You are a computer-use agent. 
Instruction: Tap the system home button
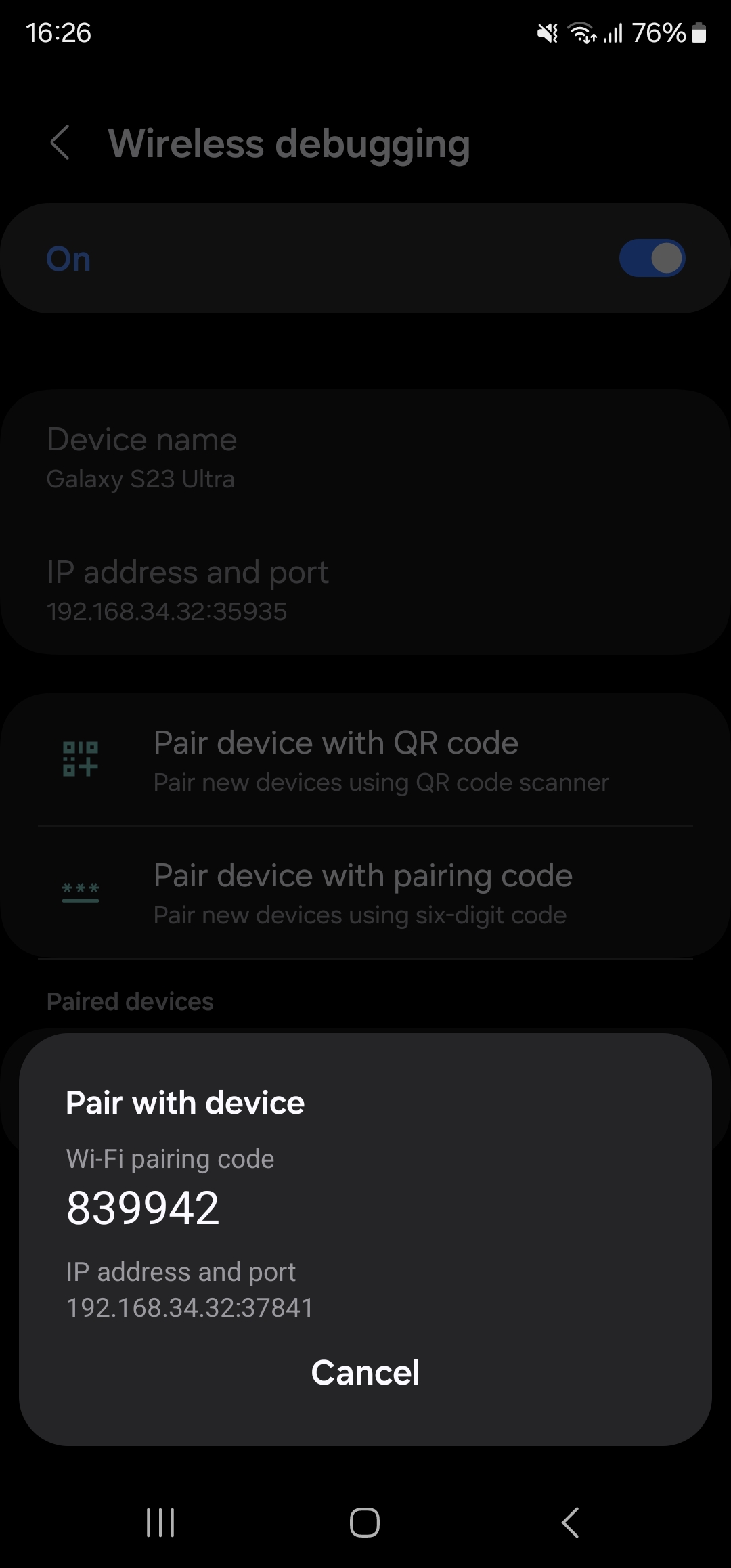click(365, 1523)
